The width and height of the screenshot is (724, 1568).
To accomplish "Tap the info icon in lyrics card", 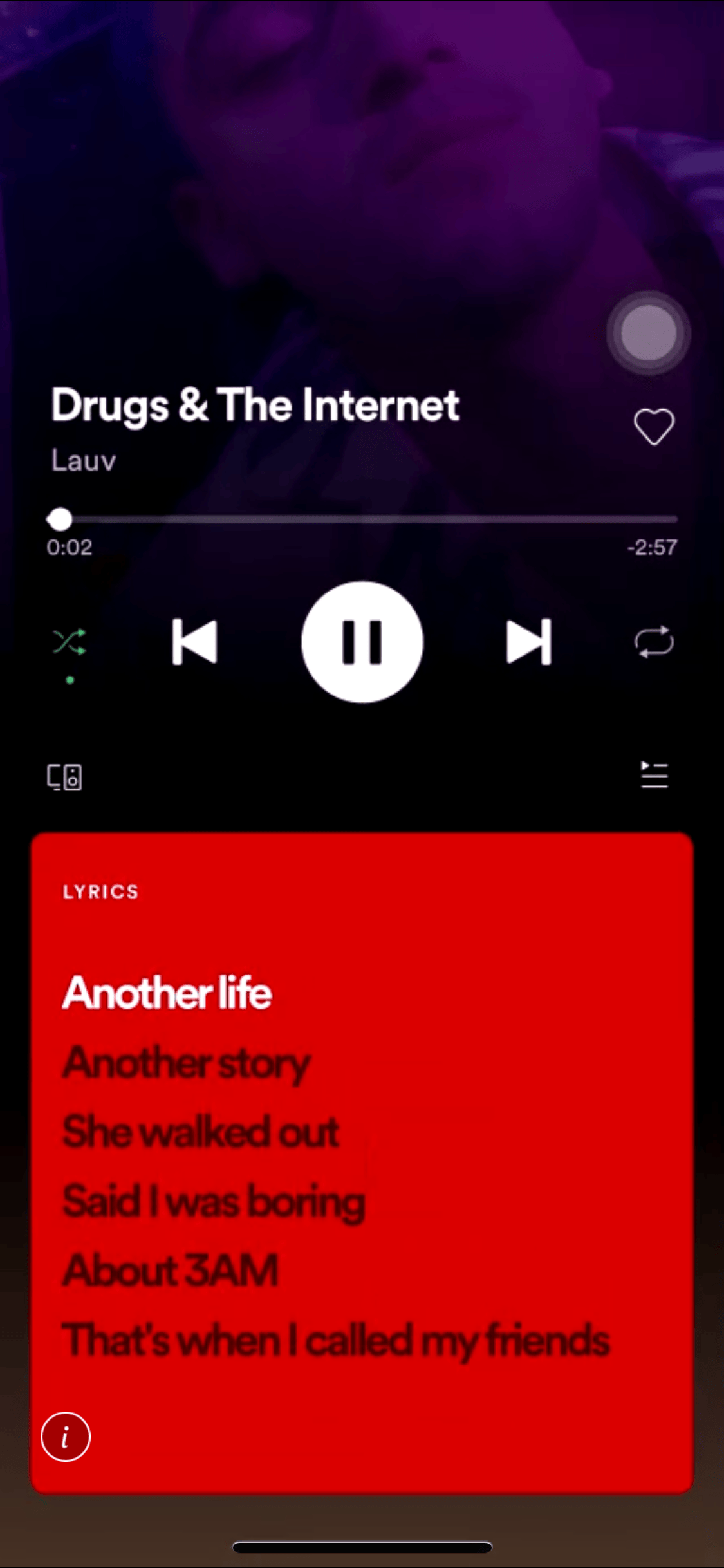I will pyautogui.click(x=66, y=1437).
